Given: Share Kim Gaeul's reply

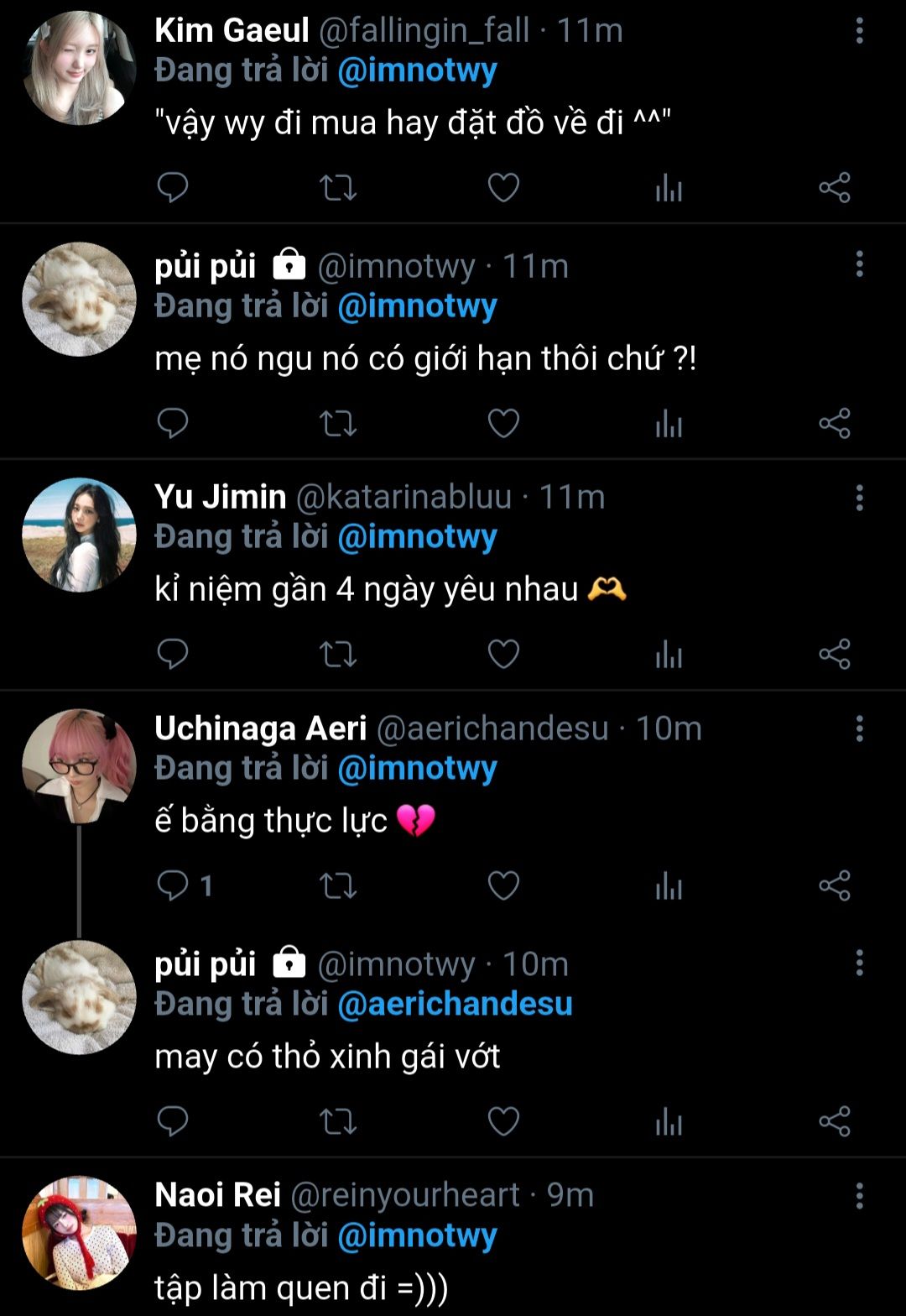Looking at the screenshot, I should [835, 187].
